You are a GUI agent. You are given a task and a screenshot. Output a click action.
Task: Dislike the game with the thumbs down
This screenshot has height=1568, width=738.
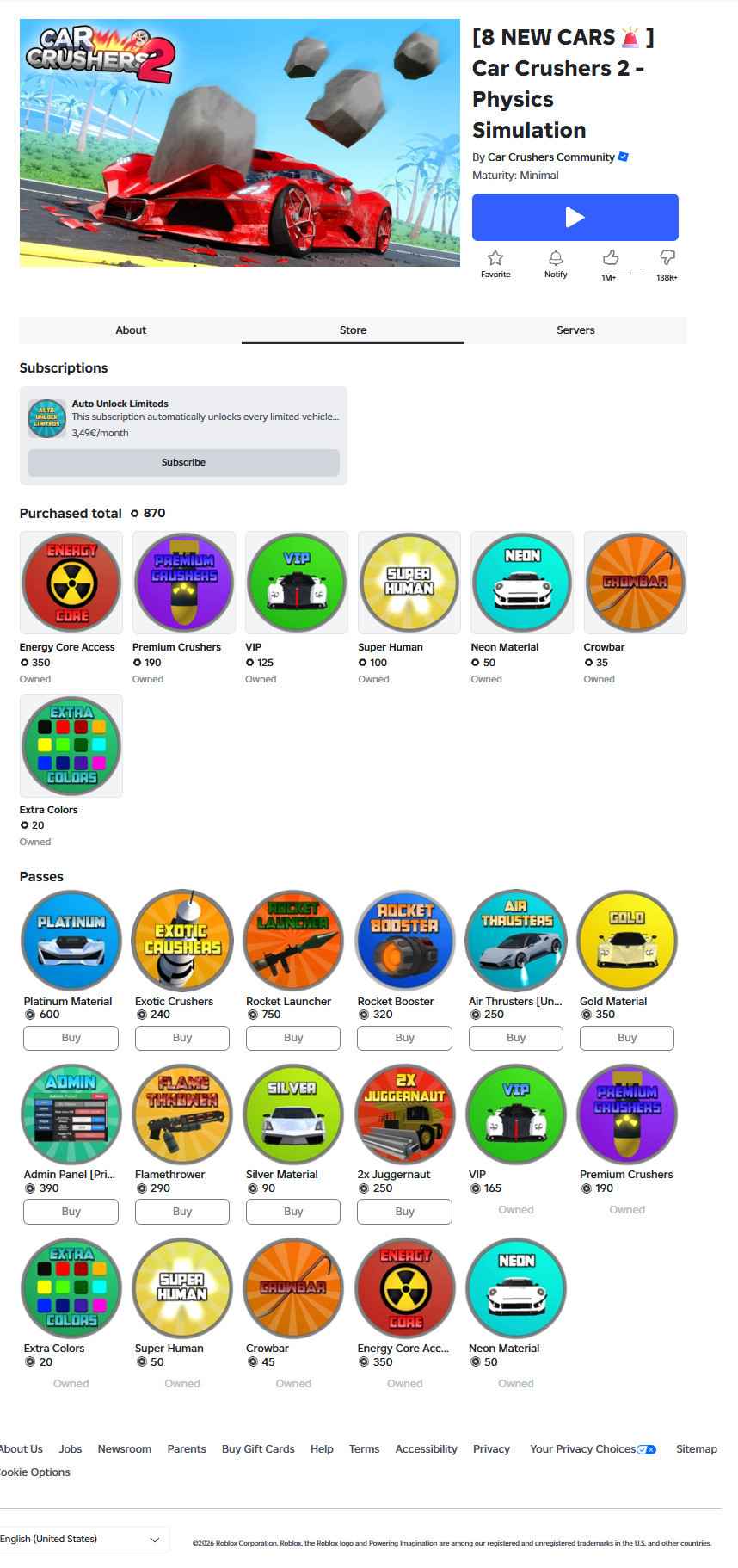click(x=667, y=264)
